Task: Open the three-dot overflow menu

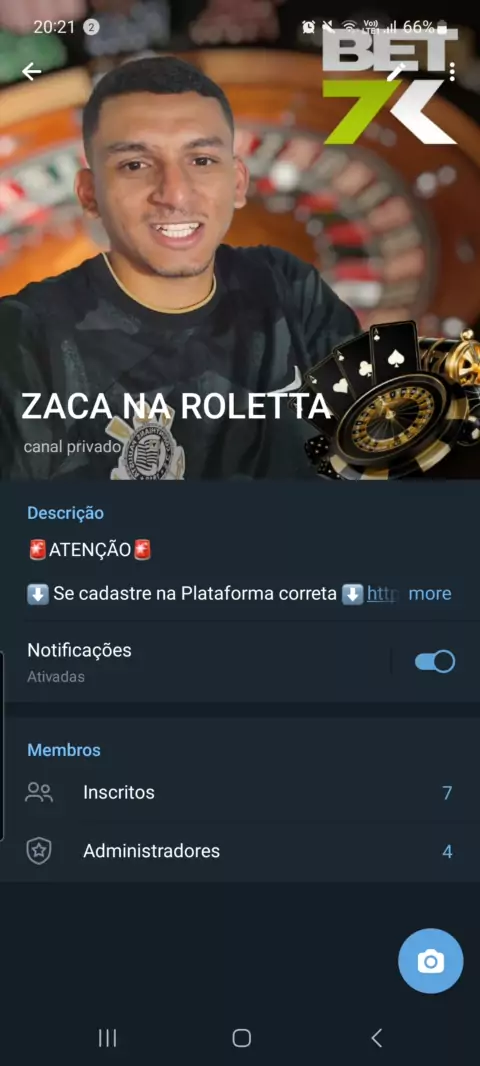Action: pos(452,71)
